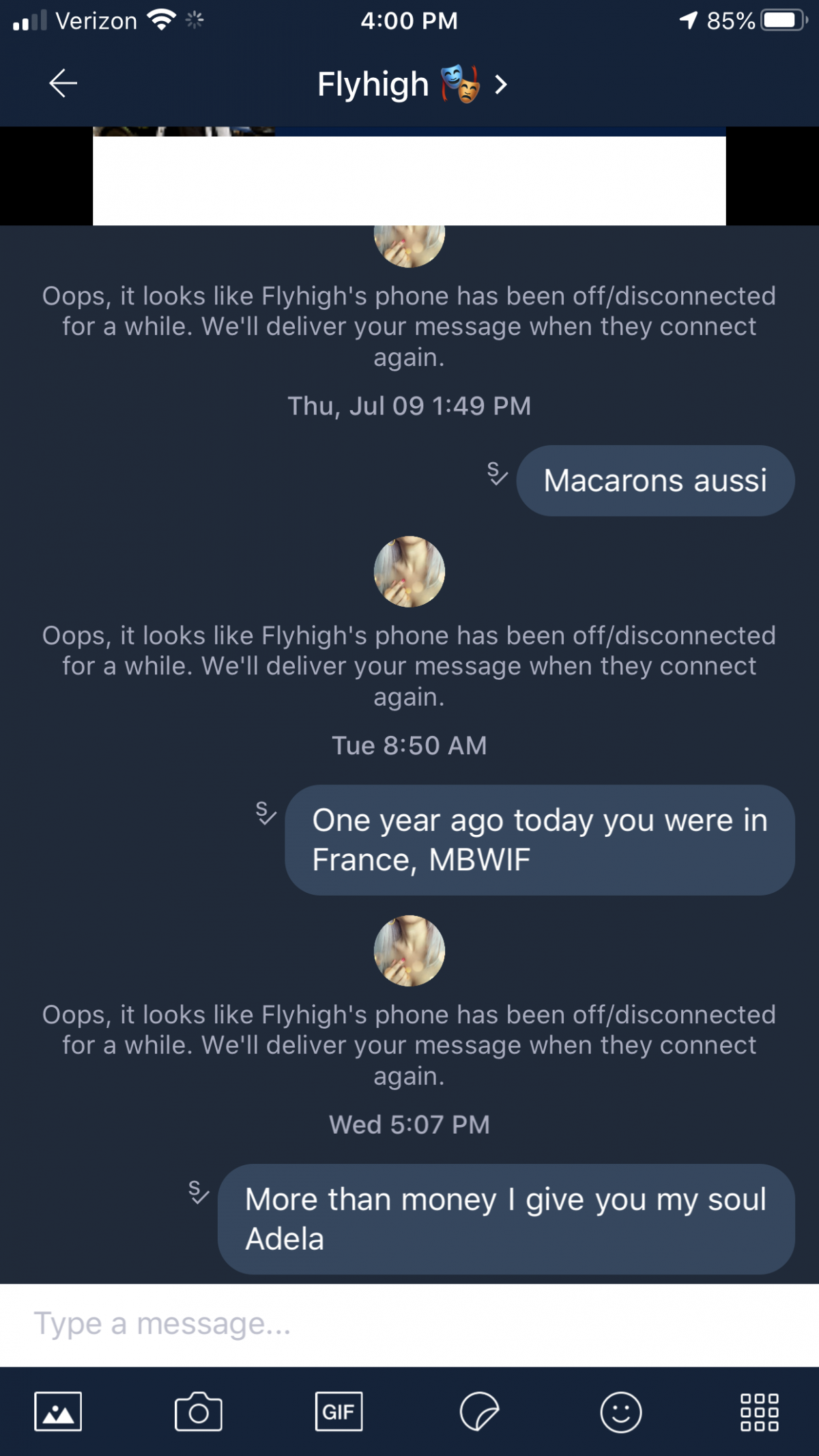Viewport: 819px width, 1456px height.
Task: Open the GIF picker
Action: [339, 1412]
